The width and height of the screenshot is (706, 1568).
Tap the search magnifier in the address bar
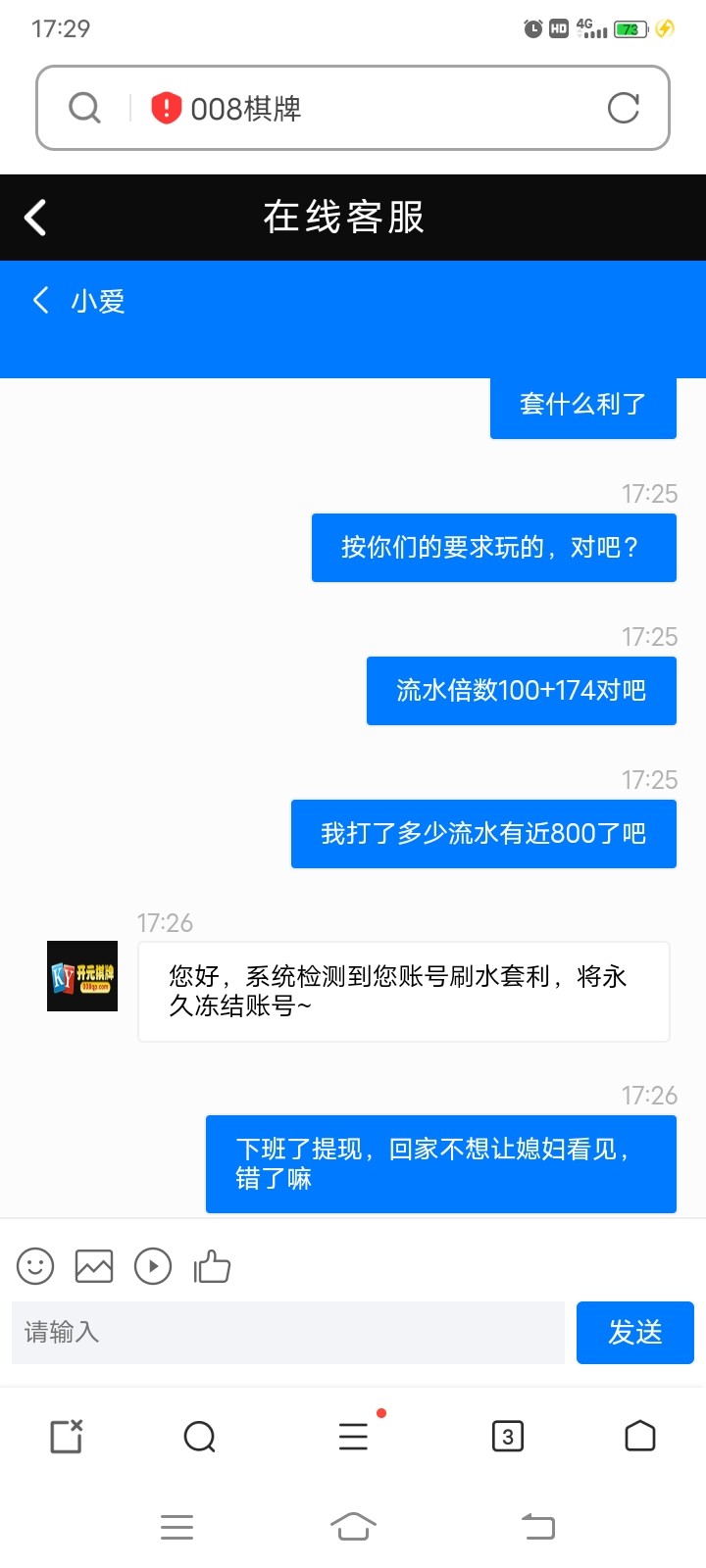click(85, 108)
